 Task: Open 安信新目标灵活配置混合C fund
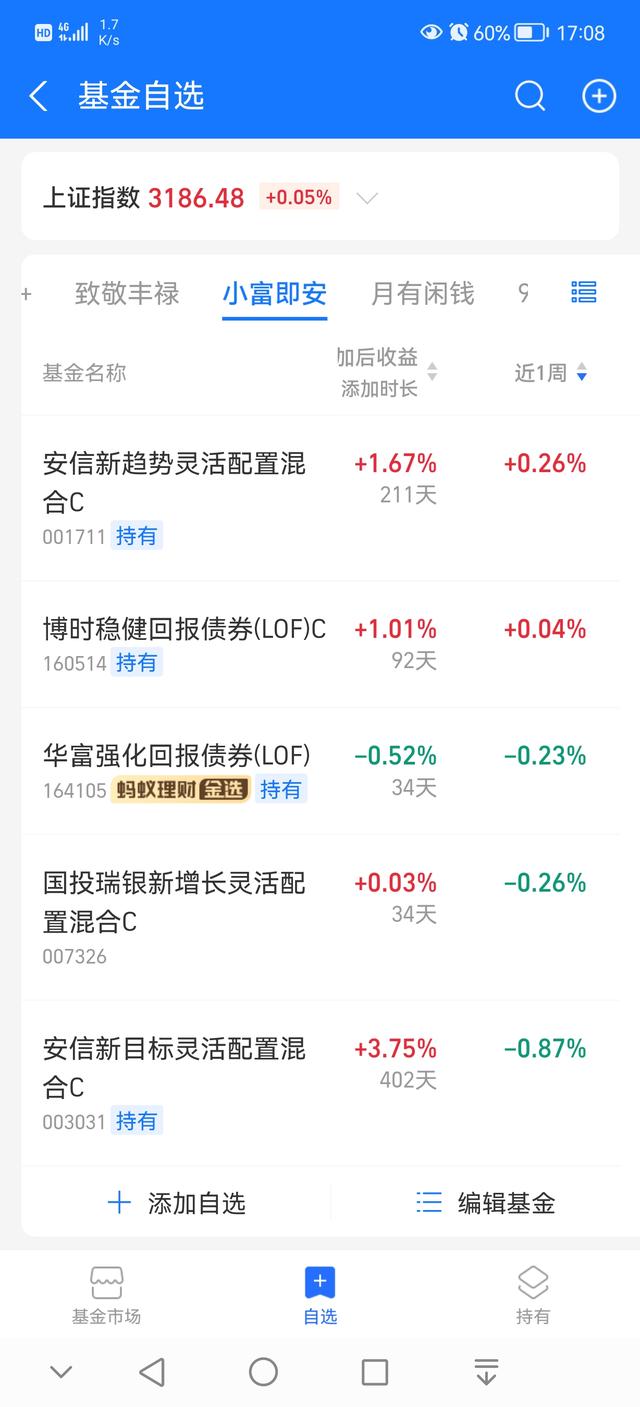(320, 1083)
